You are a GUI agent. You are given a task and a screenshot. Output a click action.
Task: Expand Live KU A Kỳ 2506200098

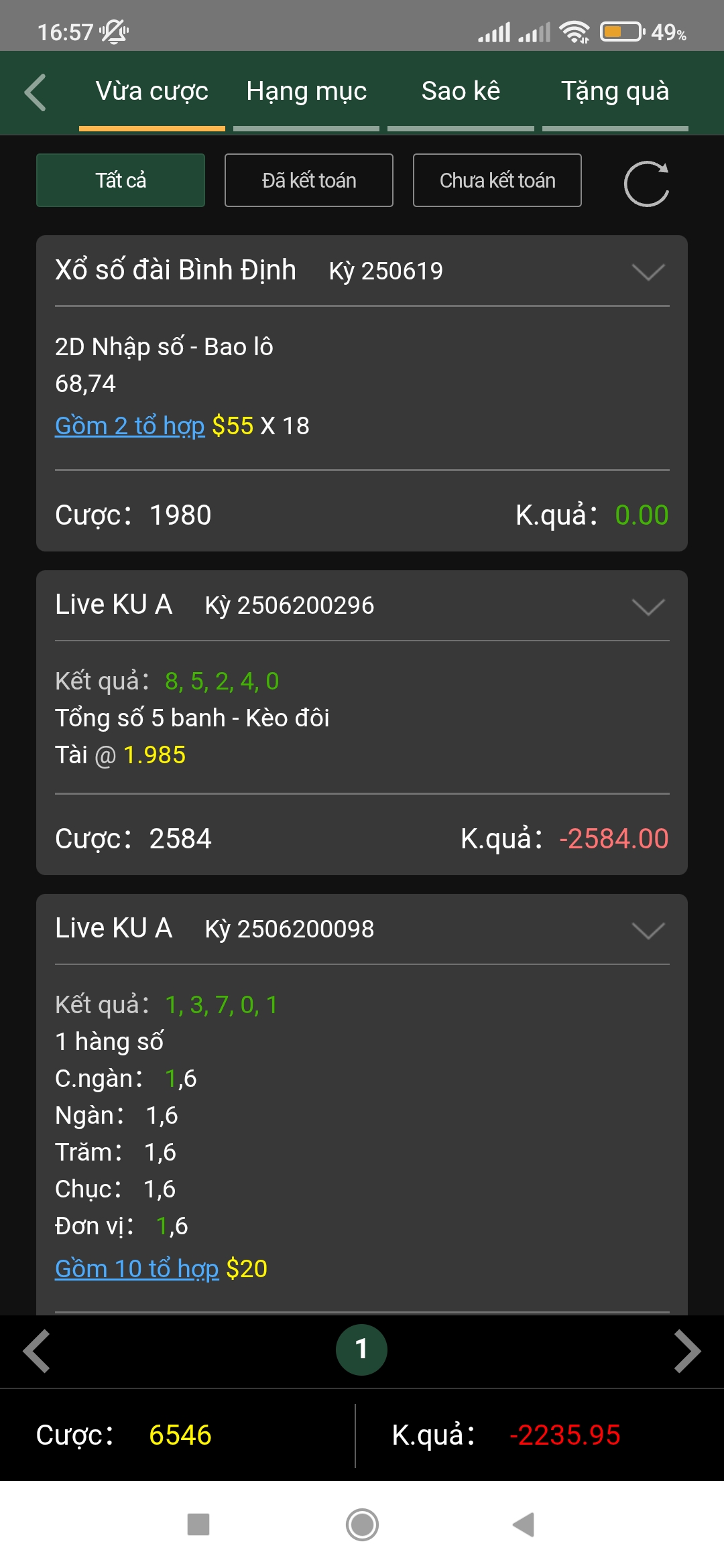coord(648,930)
